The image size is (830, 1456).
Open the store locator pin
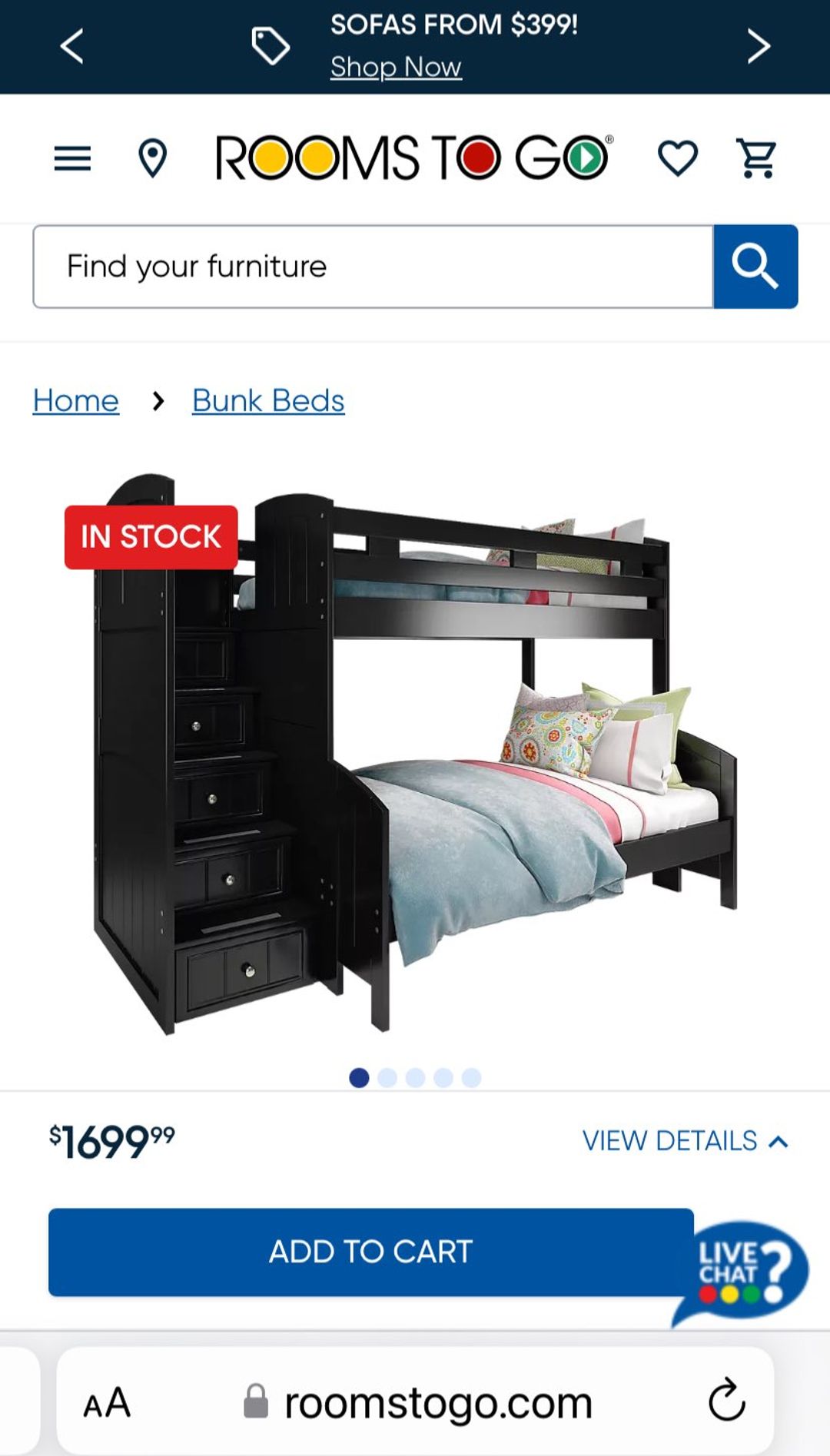(152, 159)
